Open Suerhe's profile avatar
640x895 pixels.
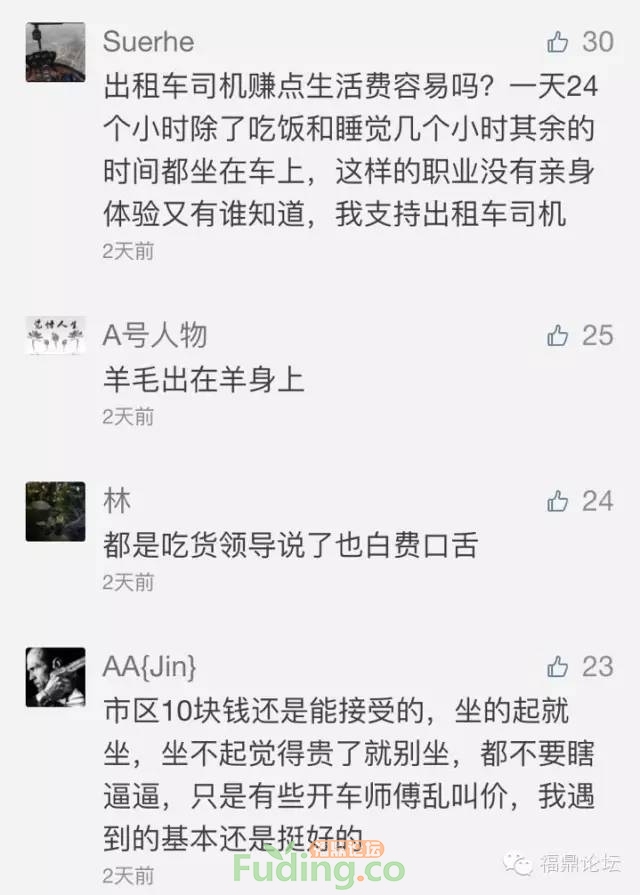[x=55, y=52]
